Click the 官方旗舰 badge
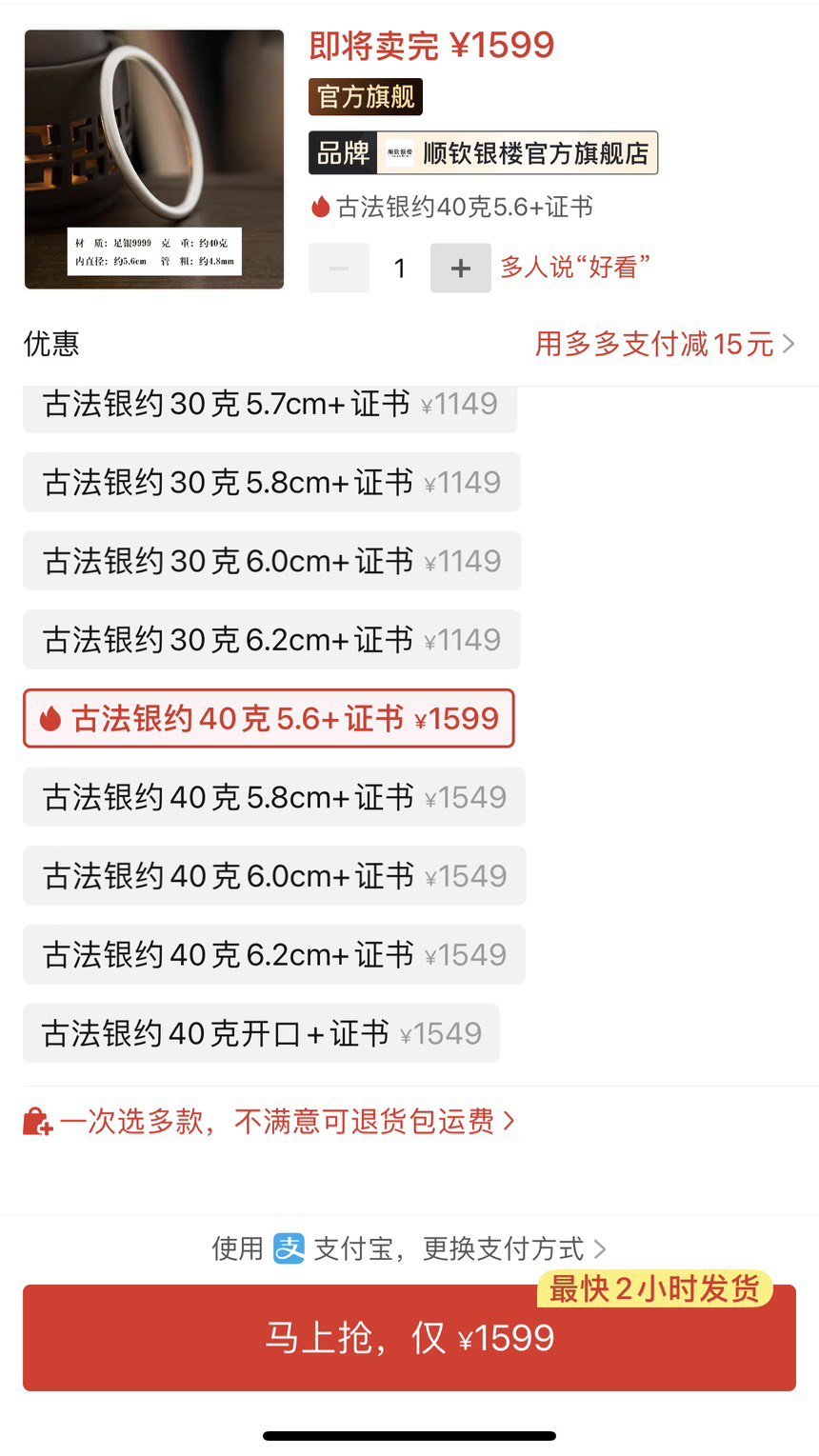The image size is (819, 1456). [365, 96]
